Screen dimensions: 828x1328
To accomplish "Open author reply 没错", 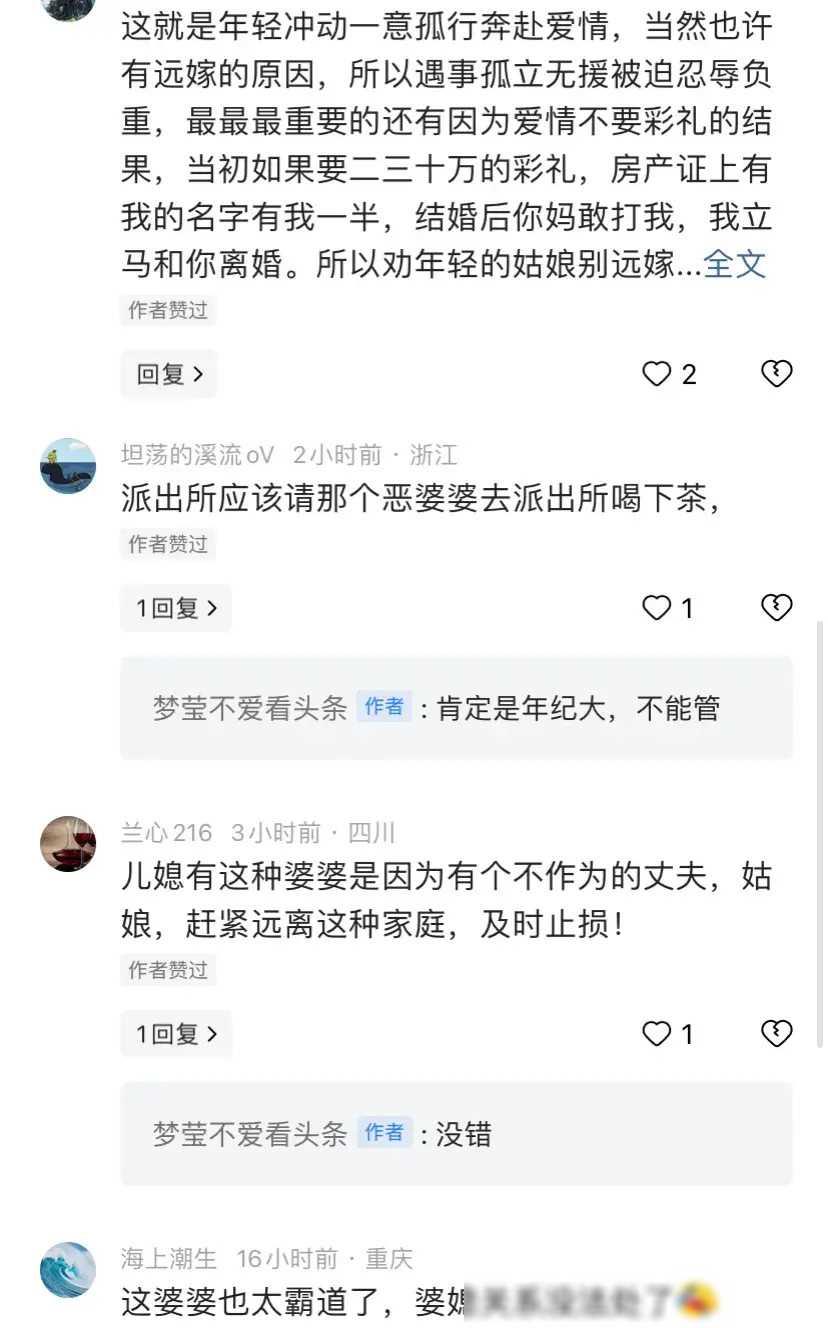I will pyautogui.click(x=456, y=1134).
